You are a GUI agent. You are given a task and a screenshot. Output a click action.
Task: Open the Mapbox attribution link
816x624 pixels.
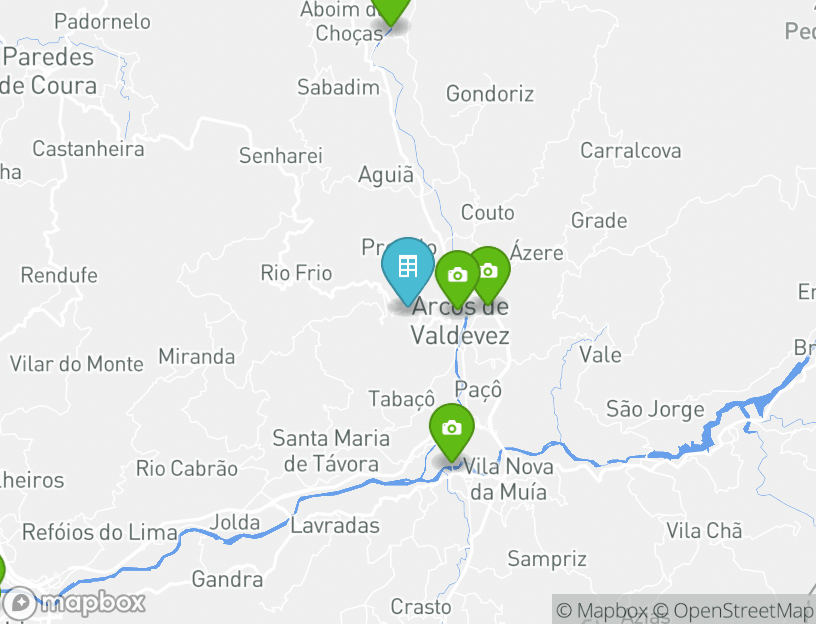[603, 610]
